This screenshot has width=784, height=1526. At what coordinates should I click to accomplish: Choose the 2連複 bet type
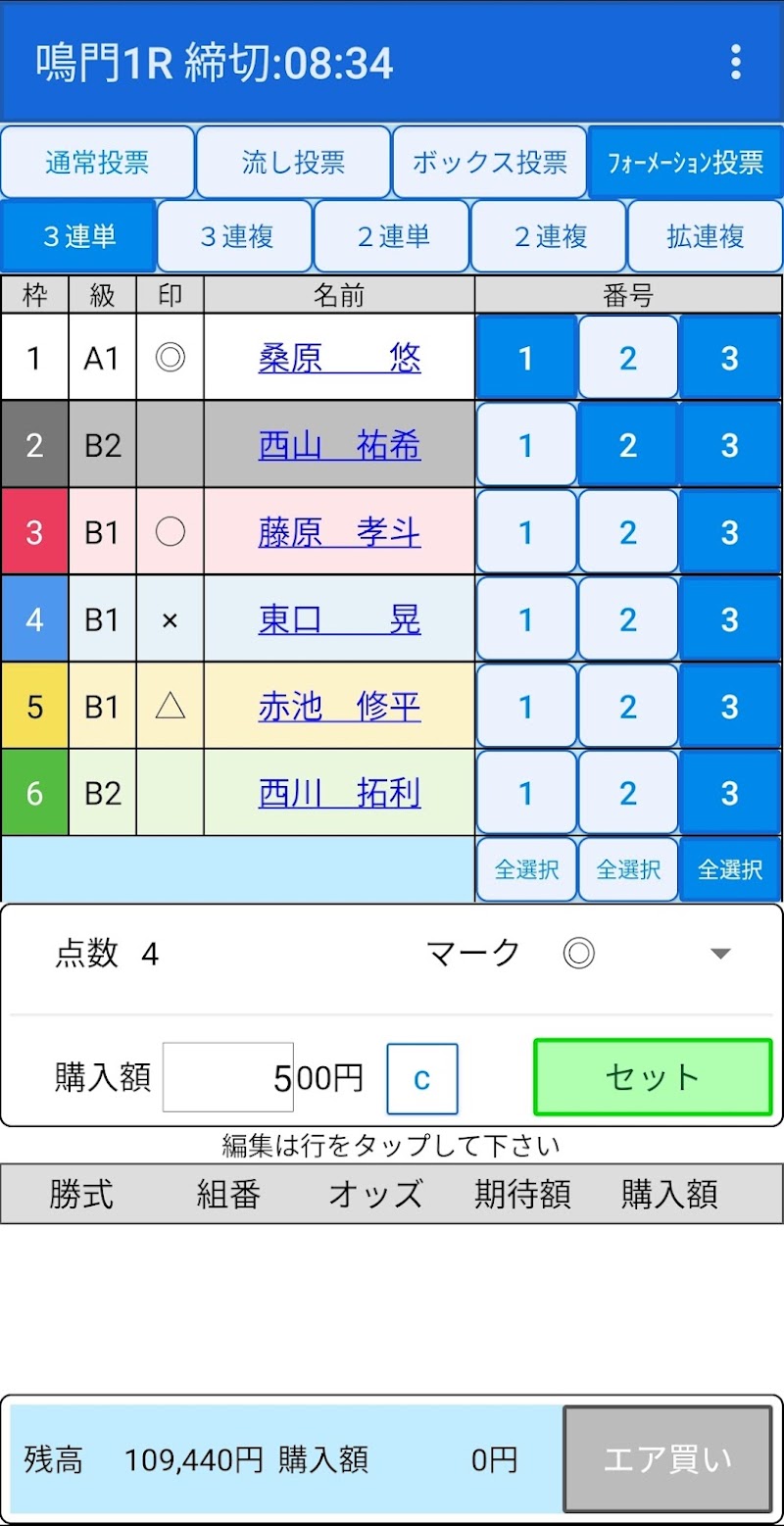pos(549,236)
